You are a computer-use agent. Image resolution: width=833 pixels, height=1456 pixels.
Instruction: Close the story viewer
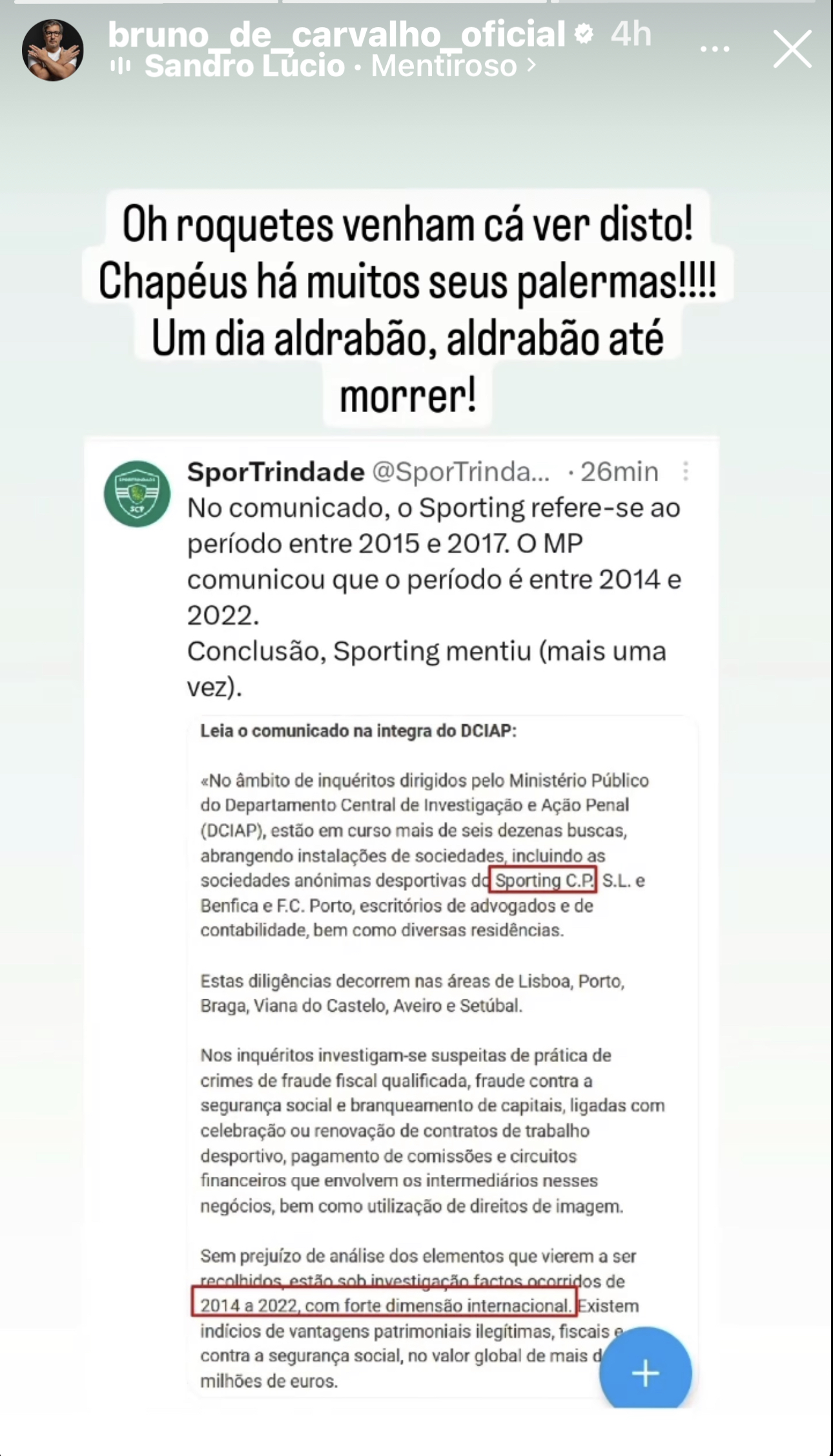pyautogui.click(x=792, y=50)
